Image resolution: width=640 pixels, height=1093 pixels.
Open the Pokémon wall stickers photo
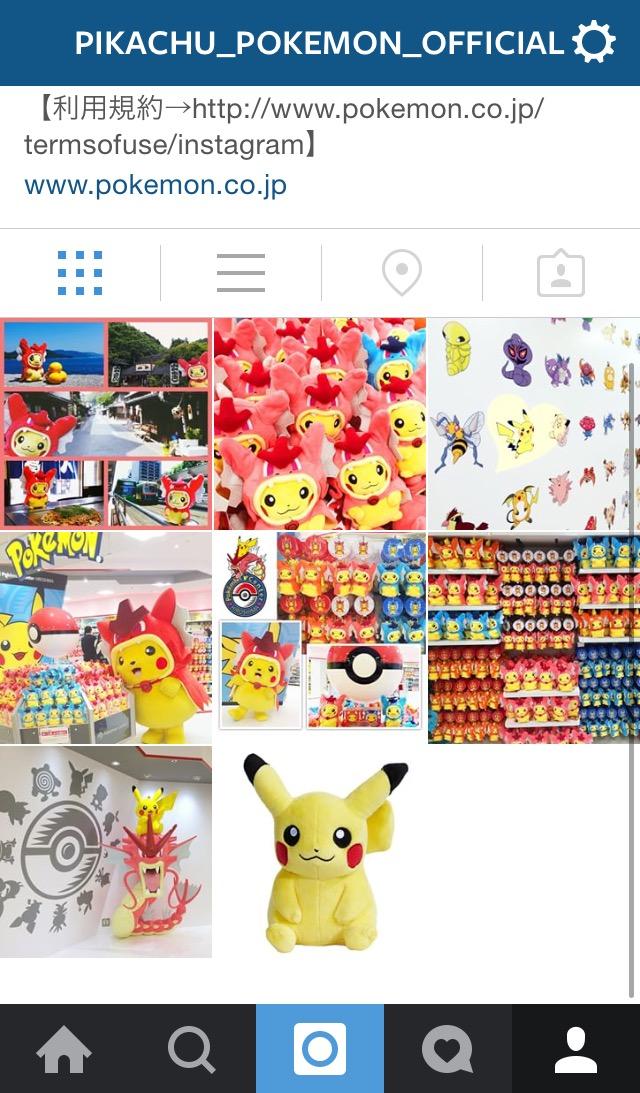pos(533,423)
